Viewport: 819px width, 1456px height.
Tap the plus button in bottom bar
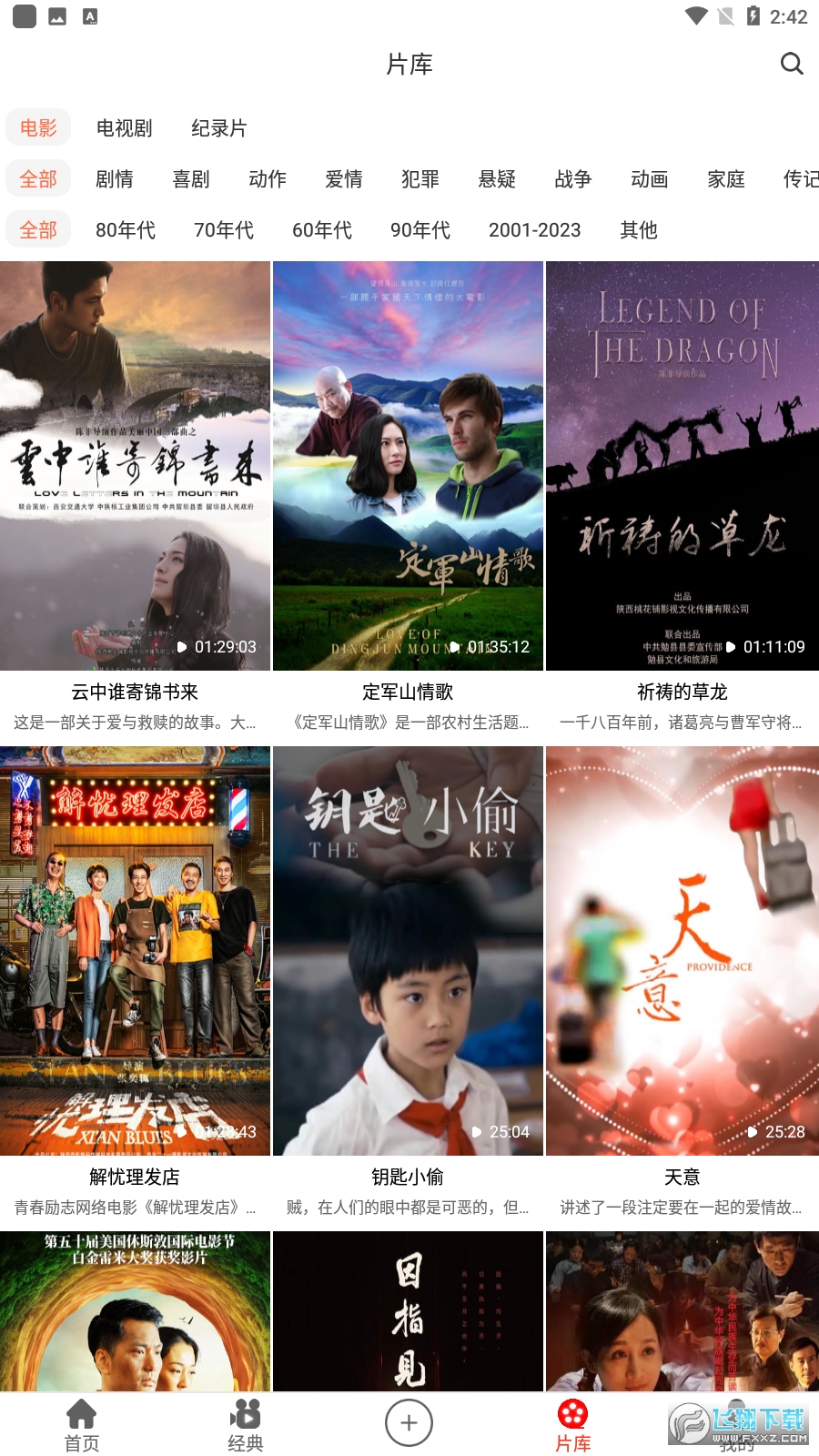[x=409, y=1423]
